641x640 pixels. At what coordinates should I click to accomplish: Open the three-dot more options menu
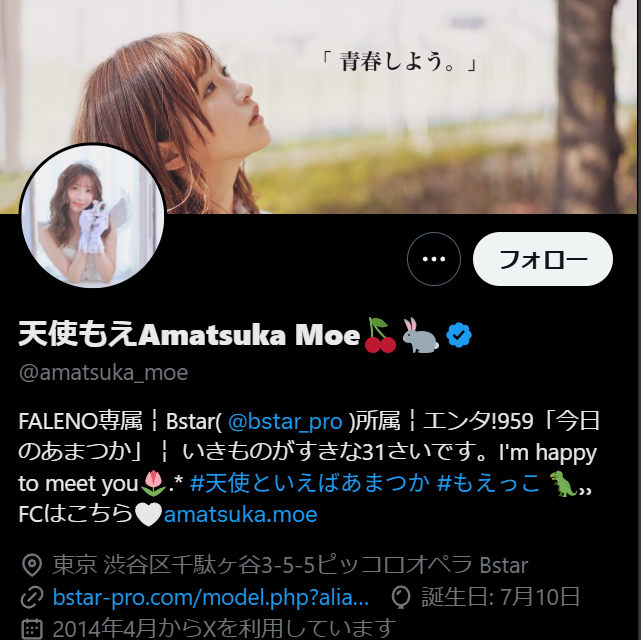(x=433, y=259)
